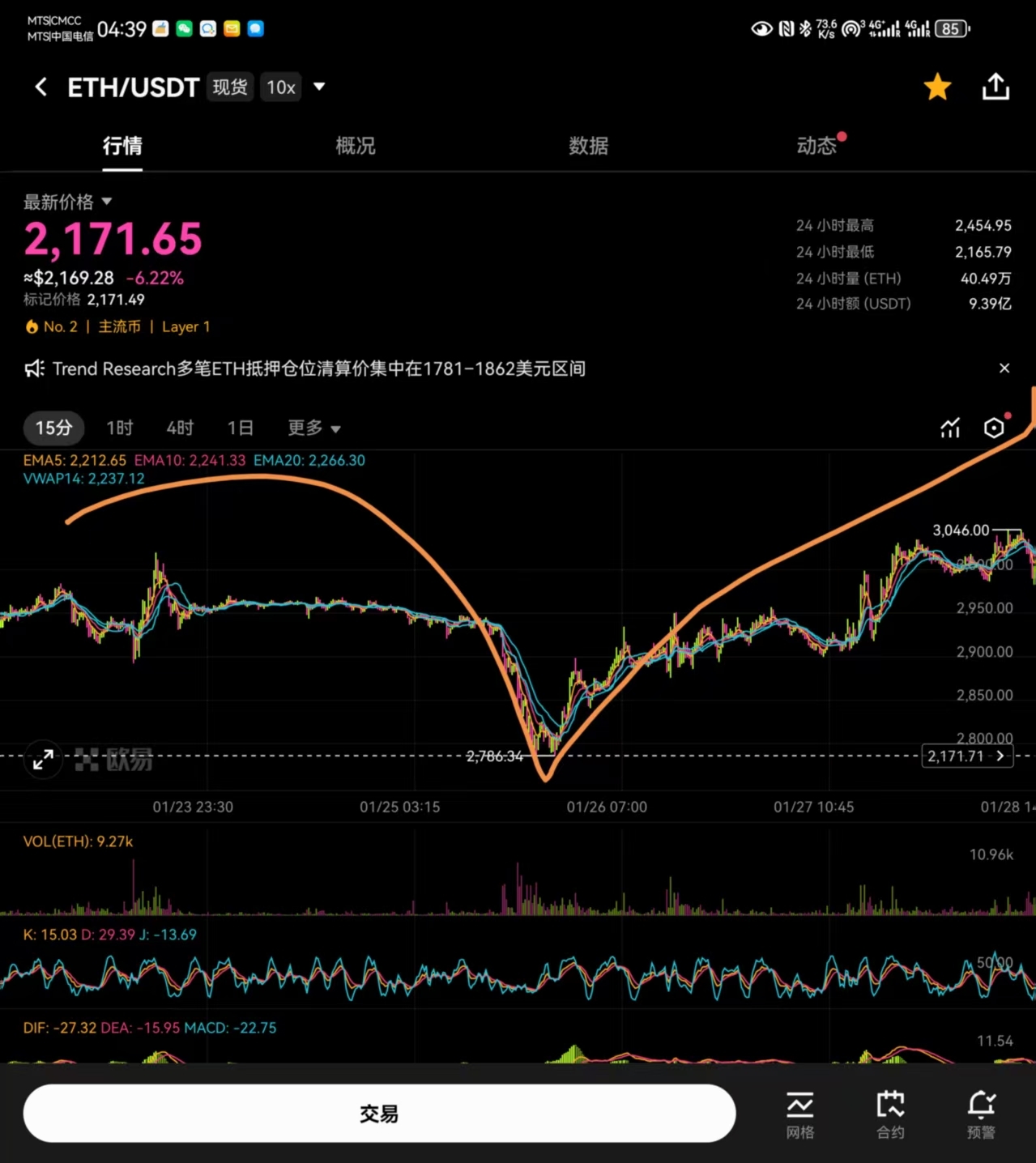
Task: Expand the chart to fullscreen
Action: point(43,759)
